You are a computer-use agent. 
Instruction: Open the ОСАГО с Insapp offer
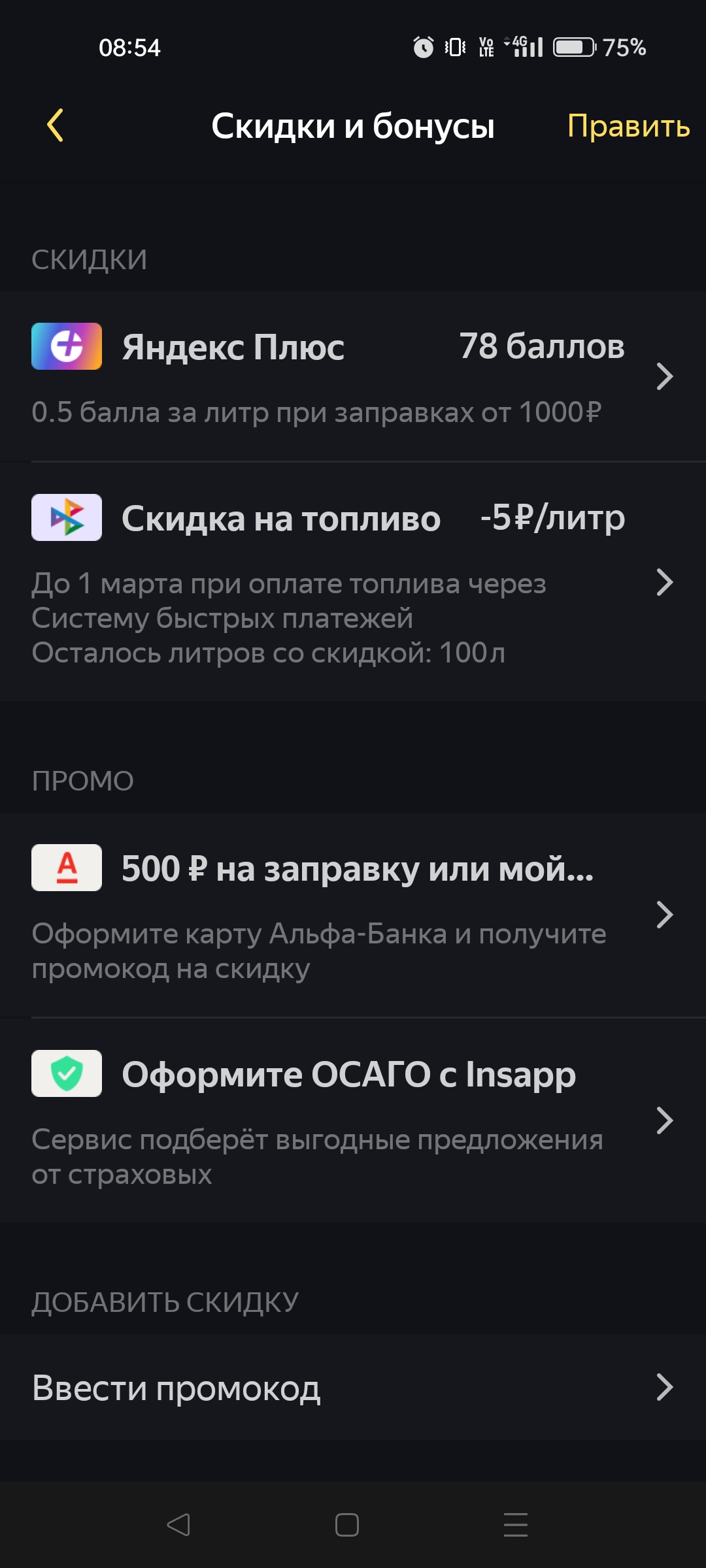(353, 1120)
